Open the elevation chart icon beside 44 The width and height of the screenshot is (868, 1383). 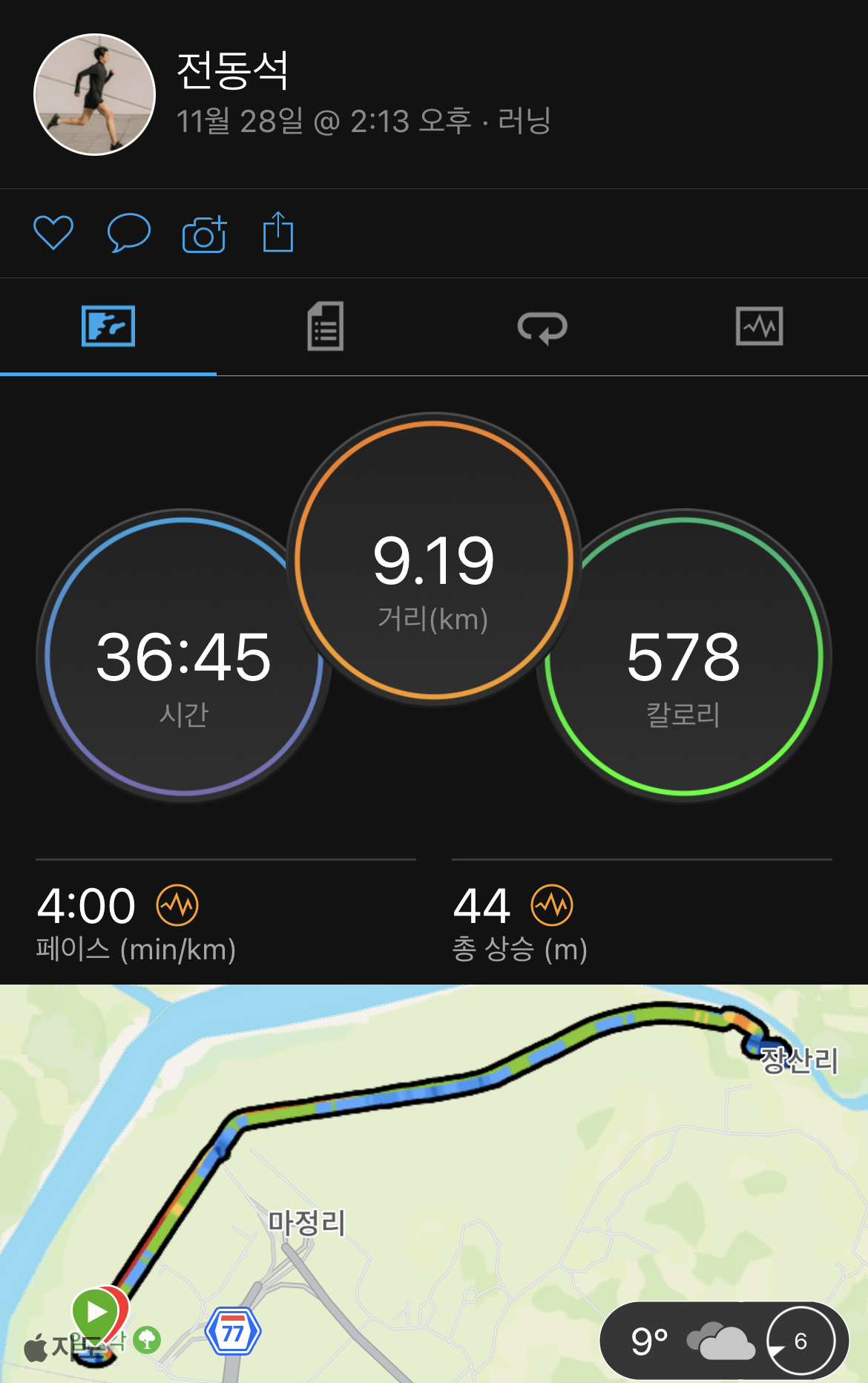click(552, 905)
